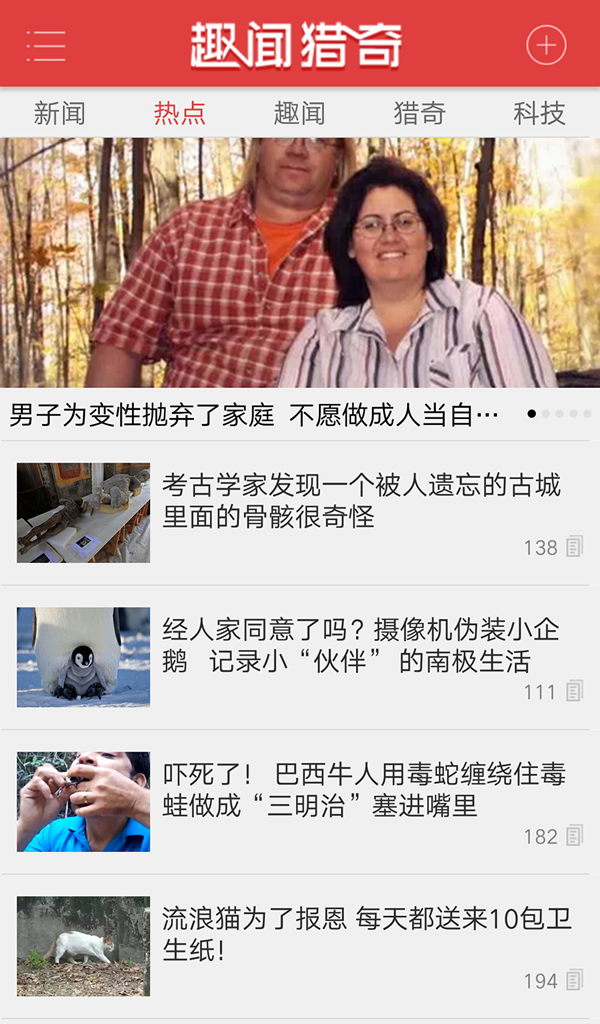Read the article about 考古学家发现被人遗忘的古城
Screen dimensions: 600x1024
[x=361, y=501]
